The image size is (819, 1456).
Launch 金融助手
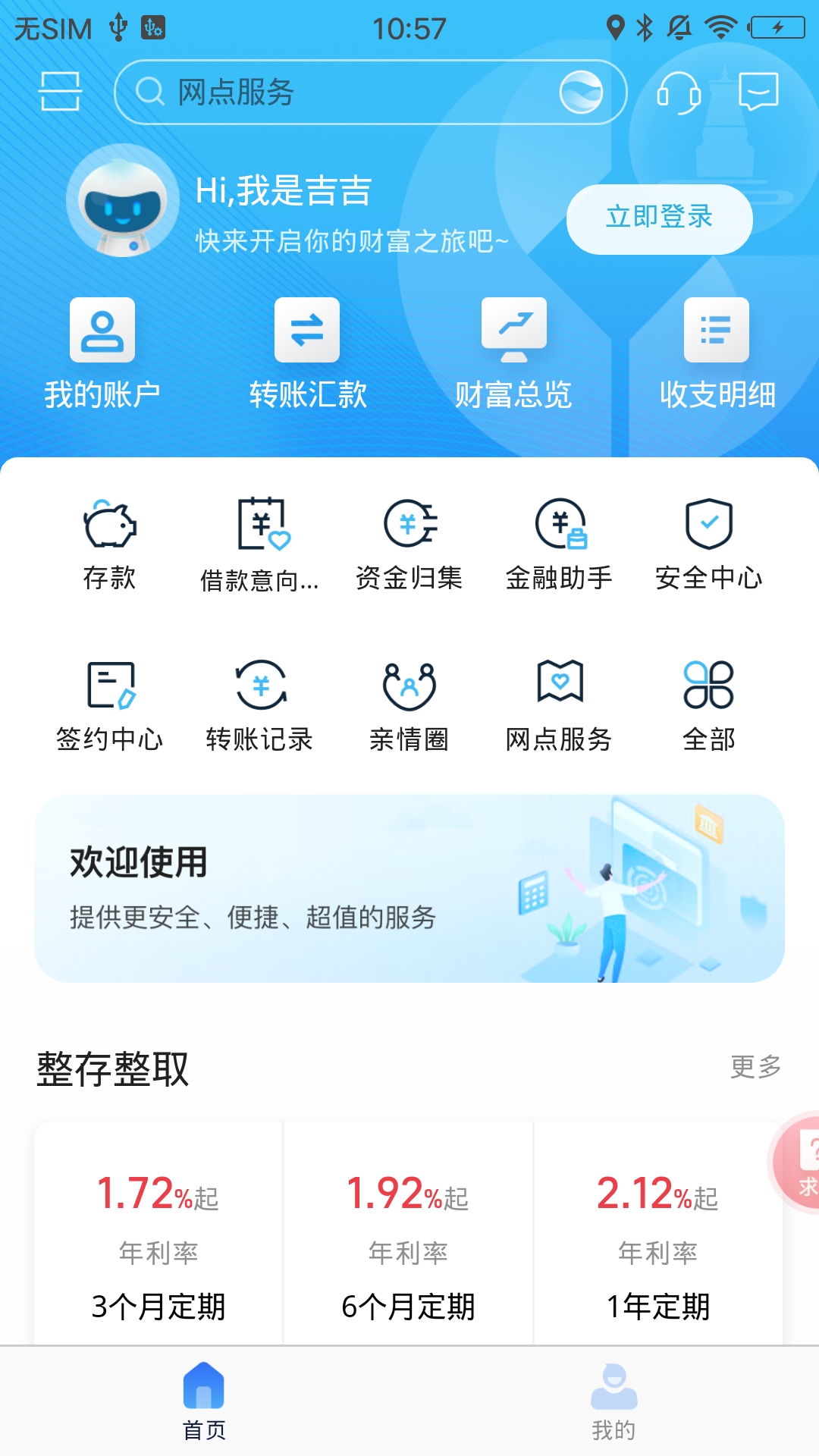coord(559,543)
